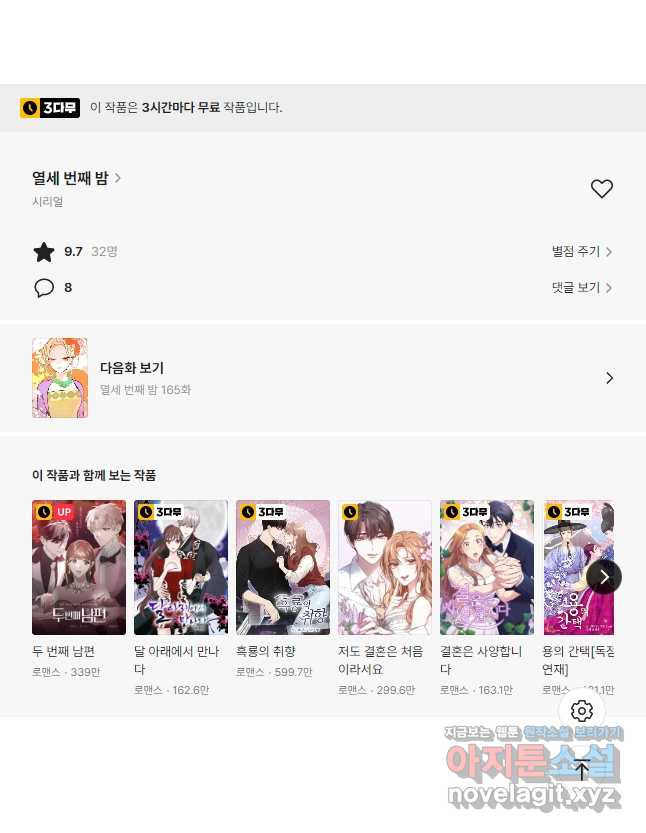Open 댓글 보기 to view comments
The width and height of the screenshot is (646, 833).
click(582, 288)
